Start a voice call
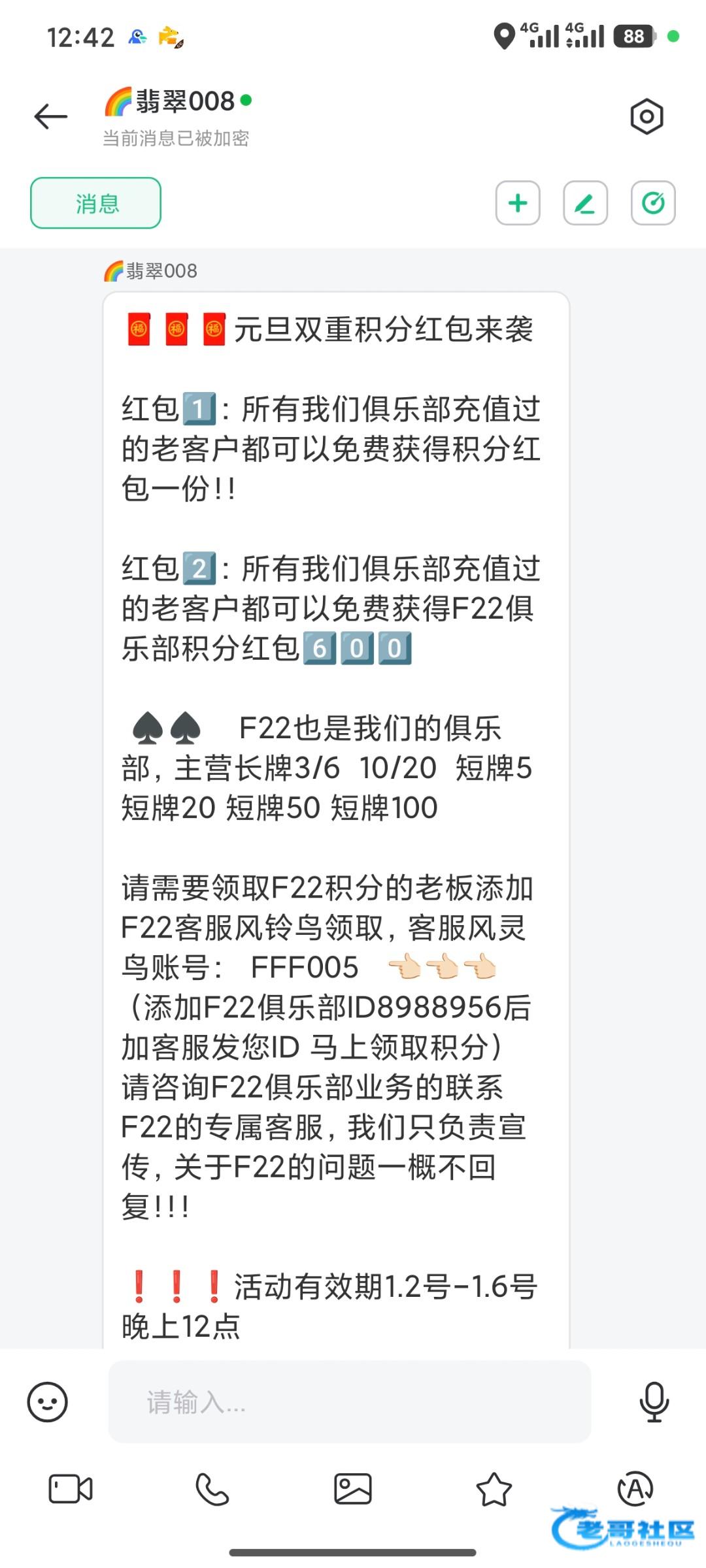Screen dimensions: 706x1568 (212, 1489)
